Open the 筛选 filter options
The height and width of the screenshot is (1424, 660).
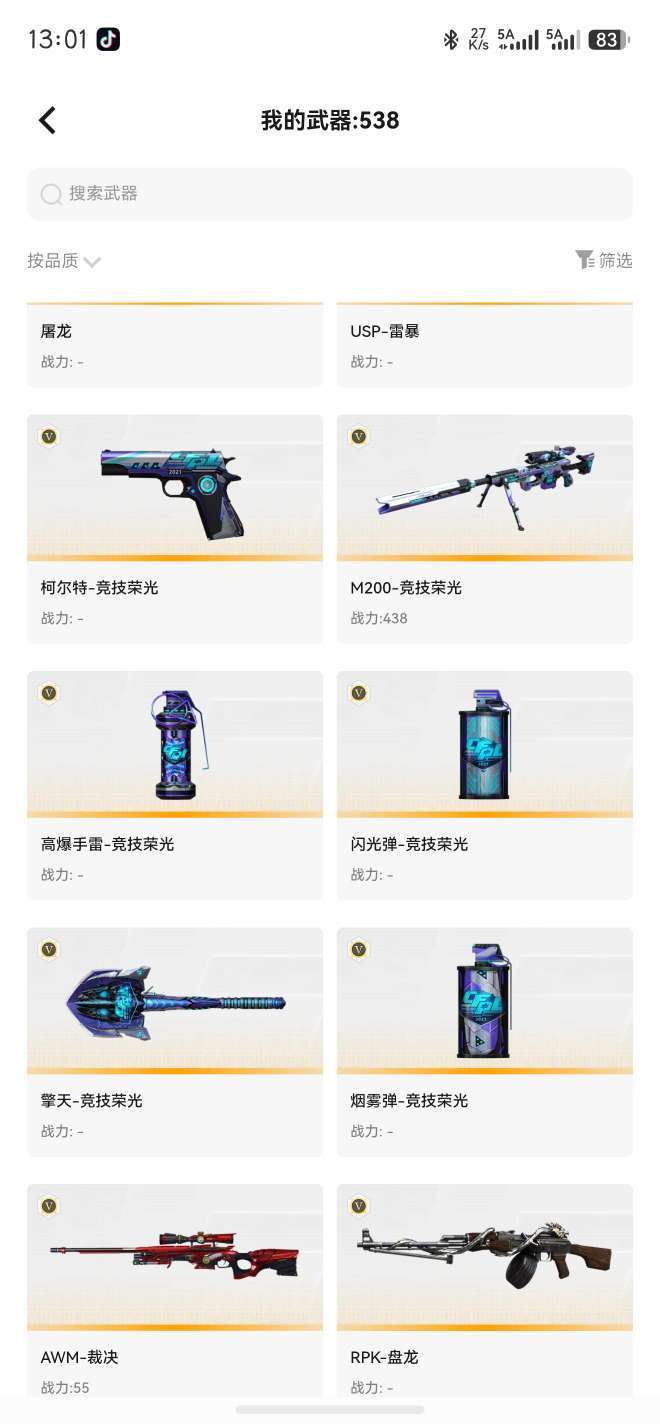coord(604,260)
